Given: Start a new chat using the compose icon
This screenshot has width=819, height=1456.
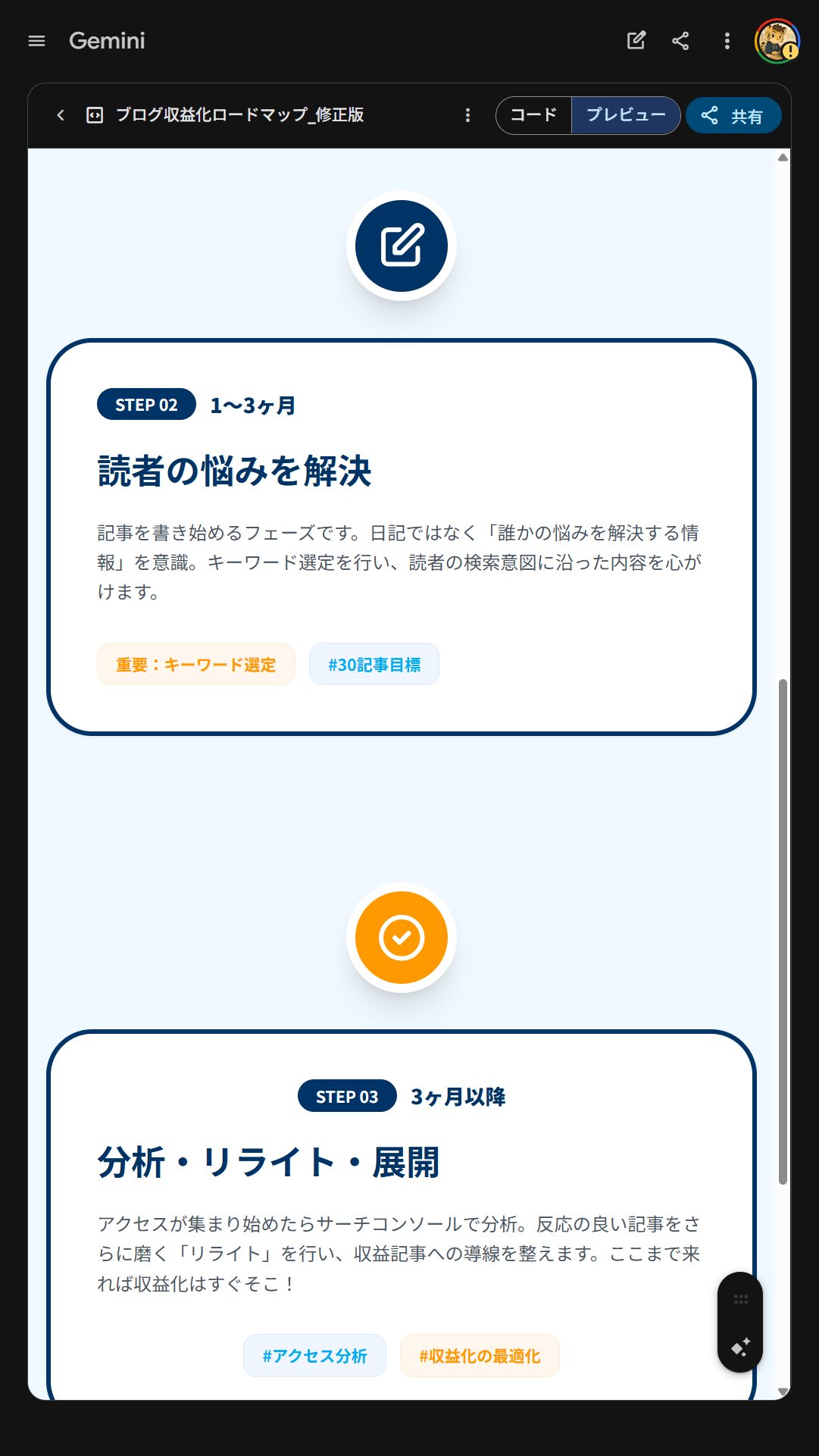Looking at the screenshot, I should pyautogui.click(x=636, y=40).
